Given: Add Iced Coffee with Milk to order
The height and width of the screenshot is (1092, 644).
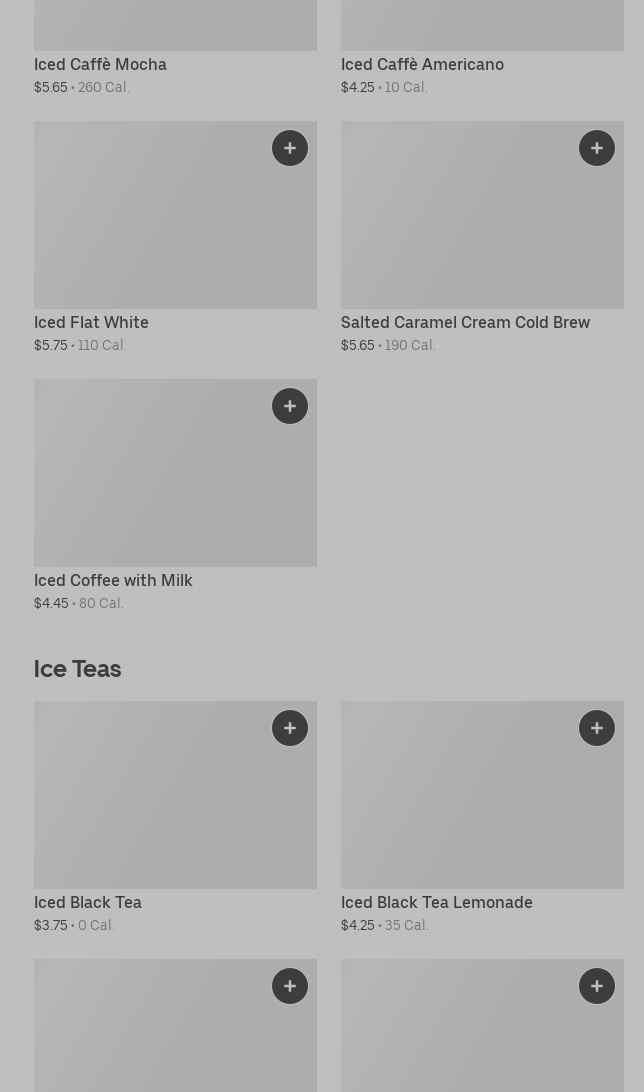Looking at the screenshot, I should click(x=290, y=406).
